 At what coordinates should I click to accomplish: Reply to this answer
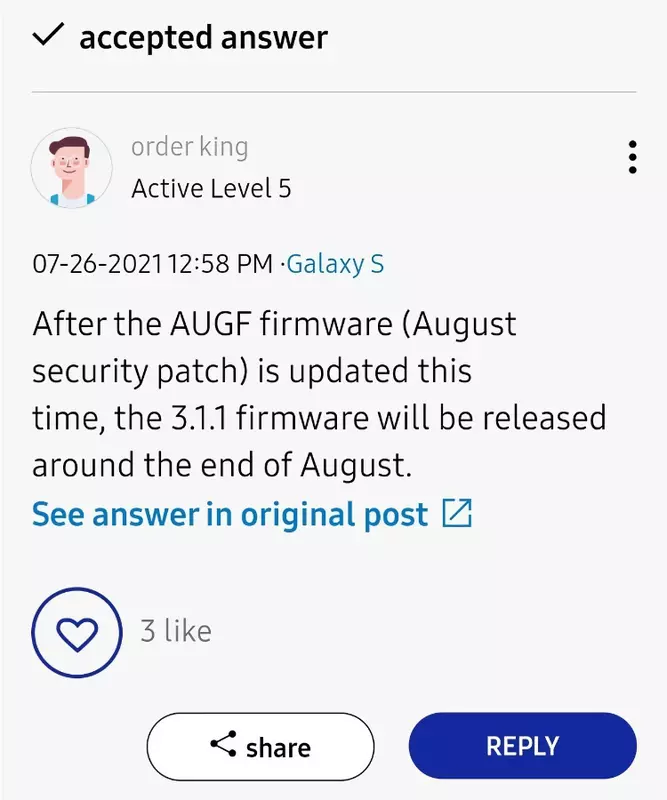tap(522, 746)
